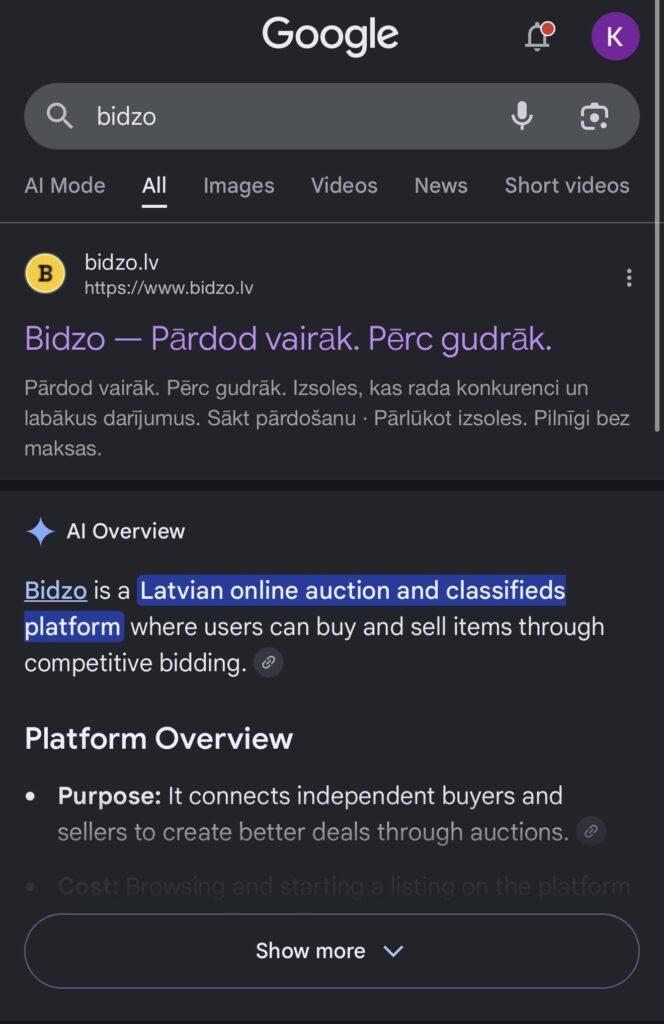This screenshot has width=664, height=1024.
Task: Switch to the Short videos tab
Action: pos(567,185)
